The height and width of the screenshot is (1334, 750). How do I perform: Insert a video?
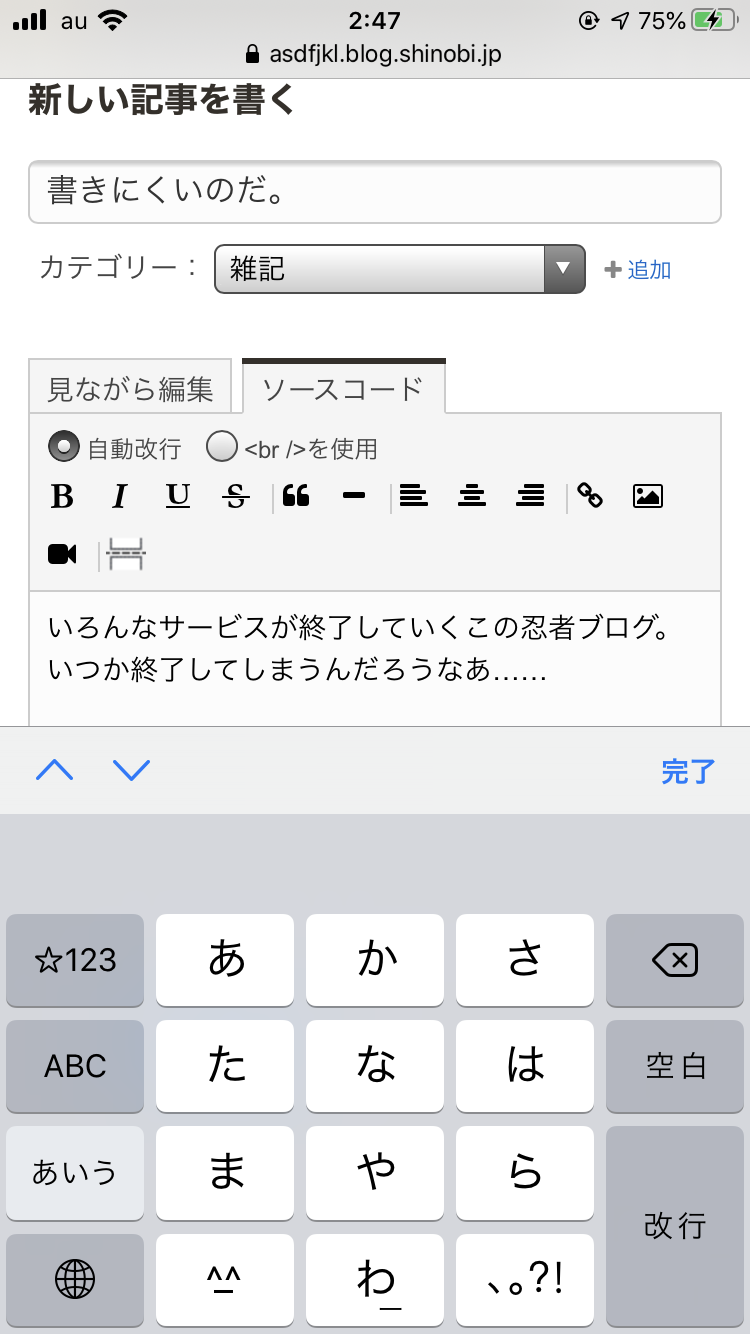[x=62, y=554]
